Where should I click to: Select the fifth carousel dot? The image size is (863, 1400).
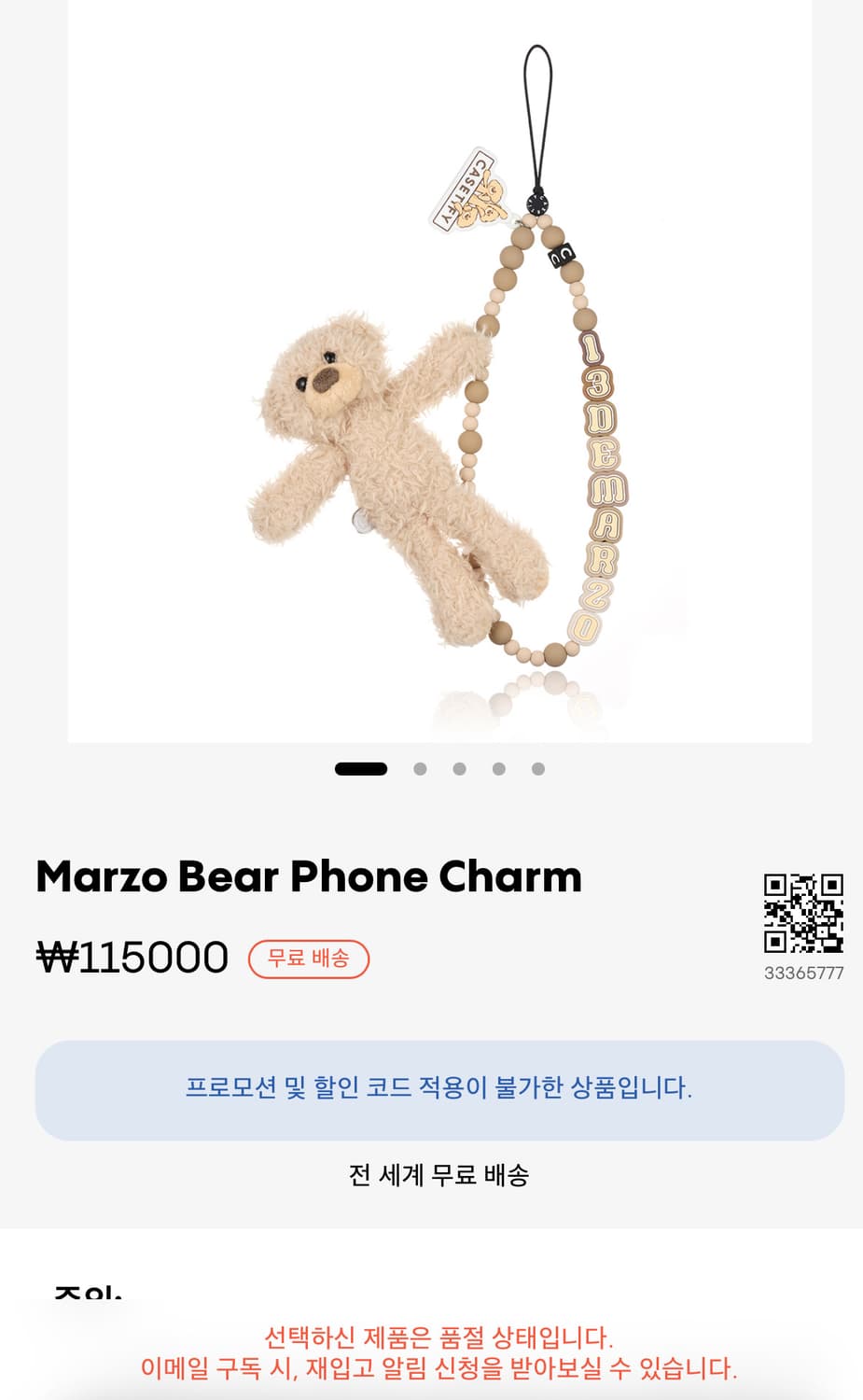click(x=536, y=768)
